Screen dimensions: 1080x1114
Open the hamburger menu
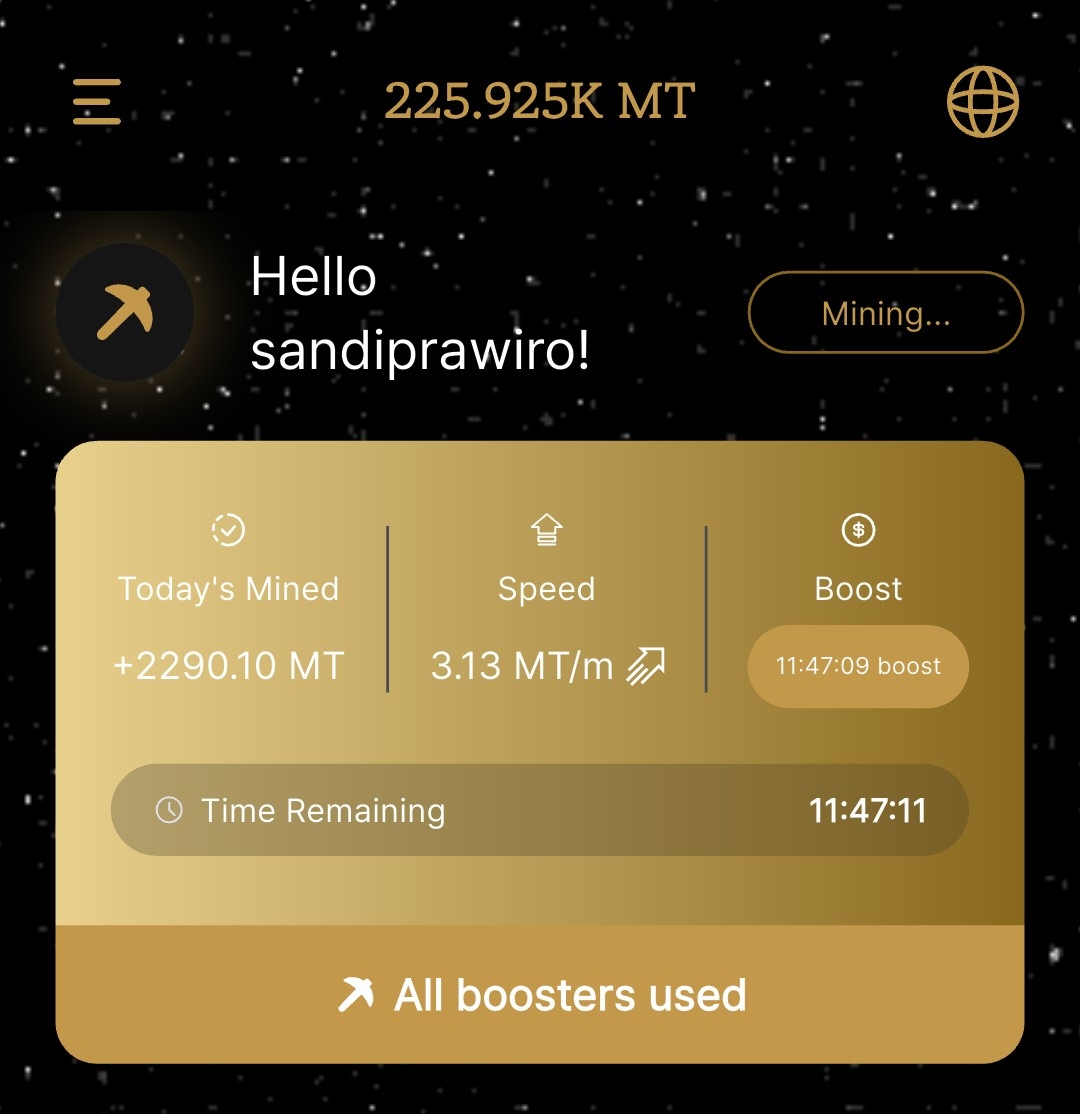(97, 102)
